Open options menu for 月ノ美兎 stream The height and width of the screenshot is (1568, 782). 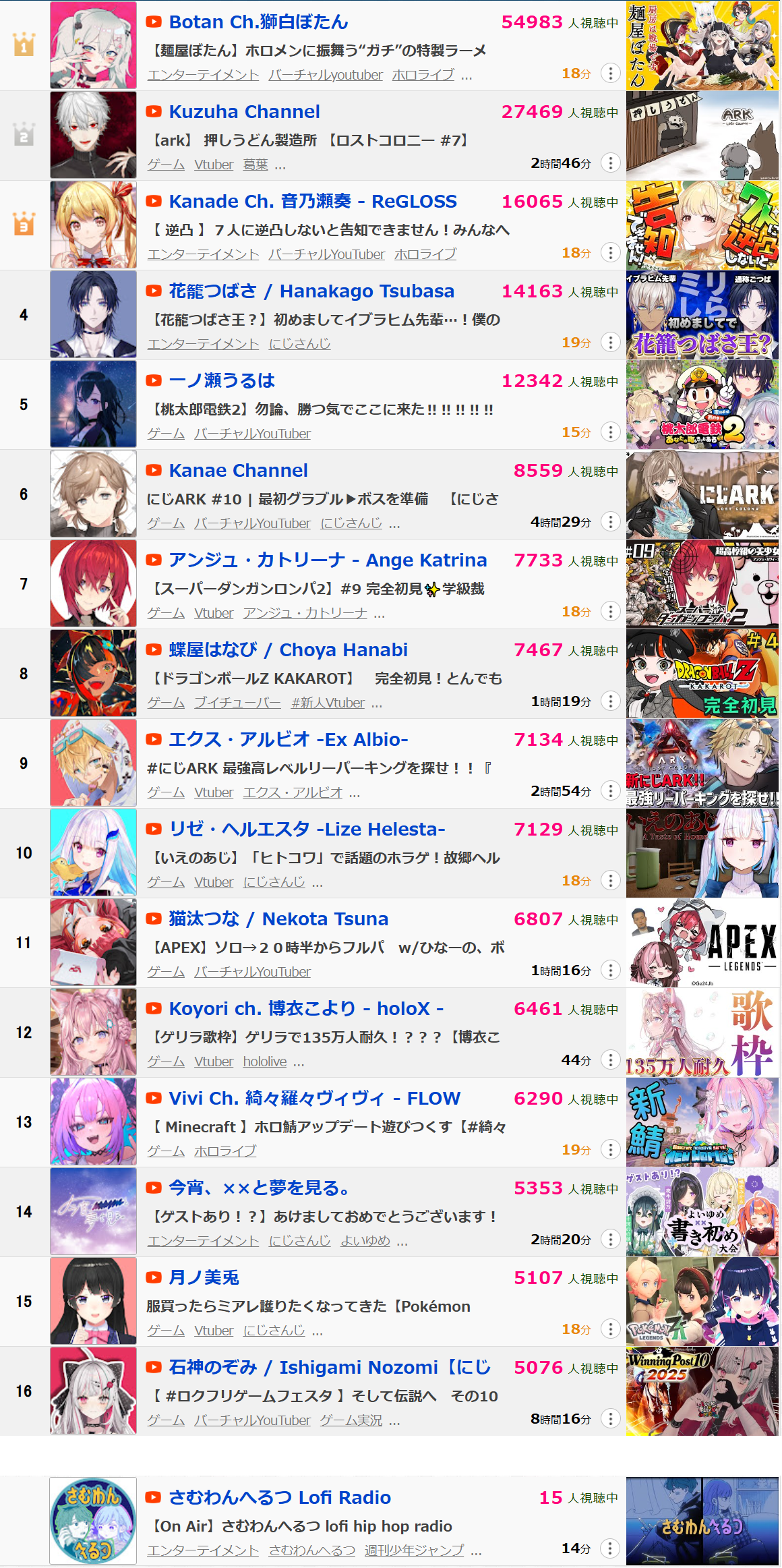(x=610, y=1329)
